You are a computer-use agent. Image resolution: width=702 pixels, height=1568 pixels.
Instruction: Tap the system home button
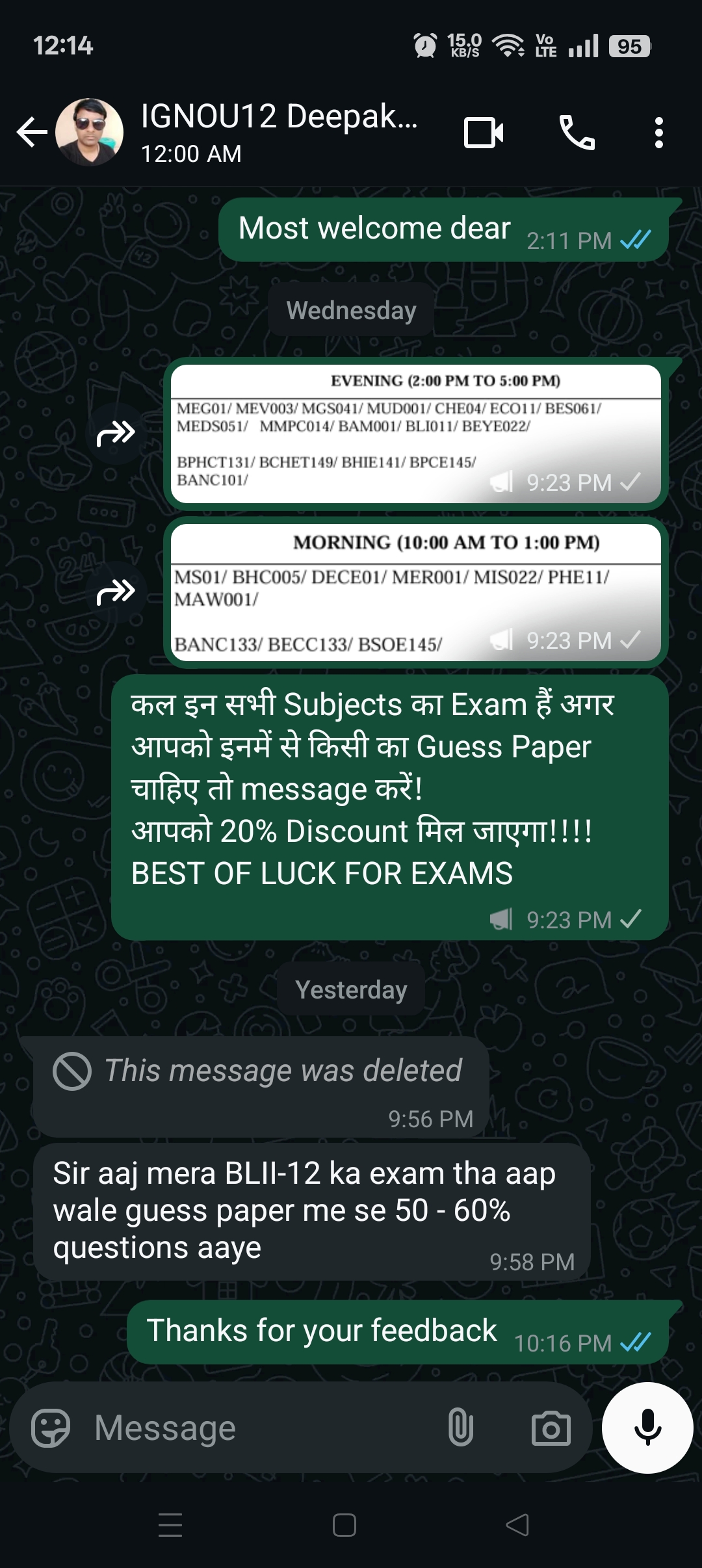pos(344,1525)
